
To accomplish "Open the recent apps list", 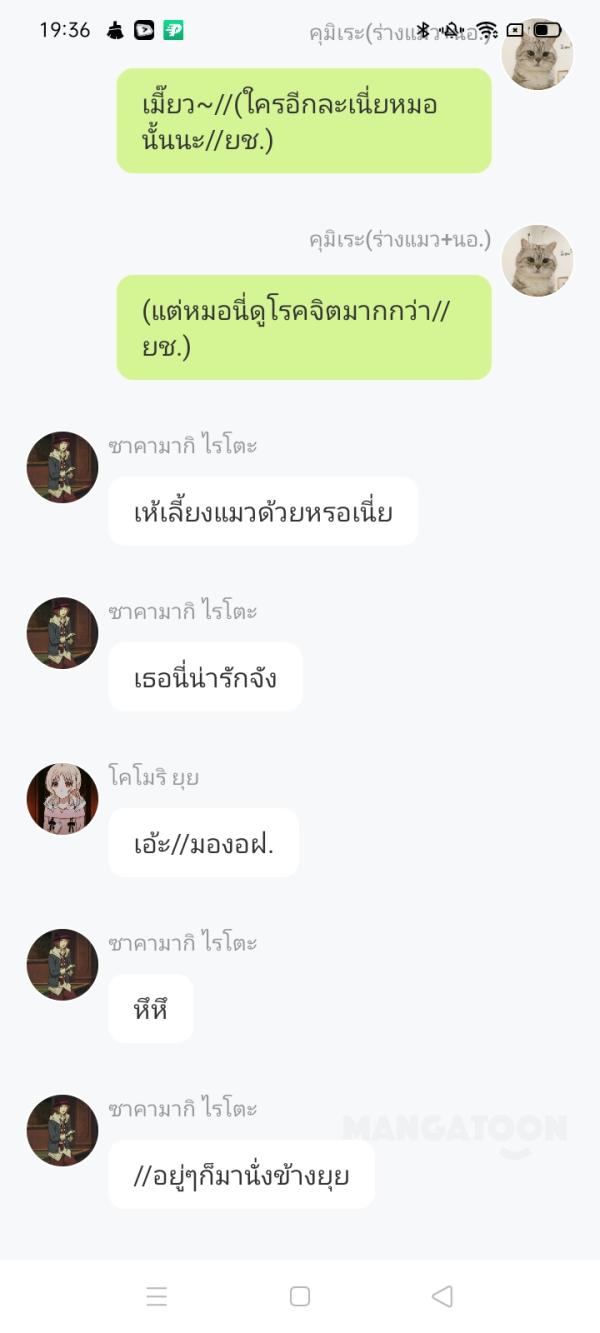I will click(x=157, y=1296).
